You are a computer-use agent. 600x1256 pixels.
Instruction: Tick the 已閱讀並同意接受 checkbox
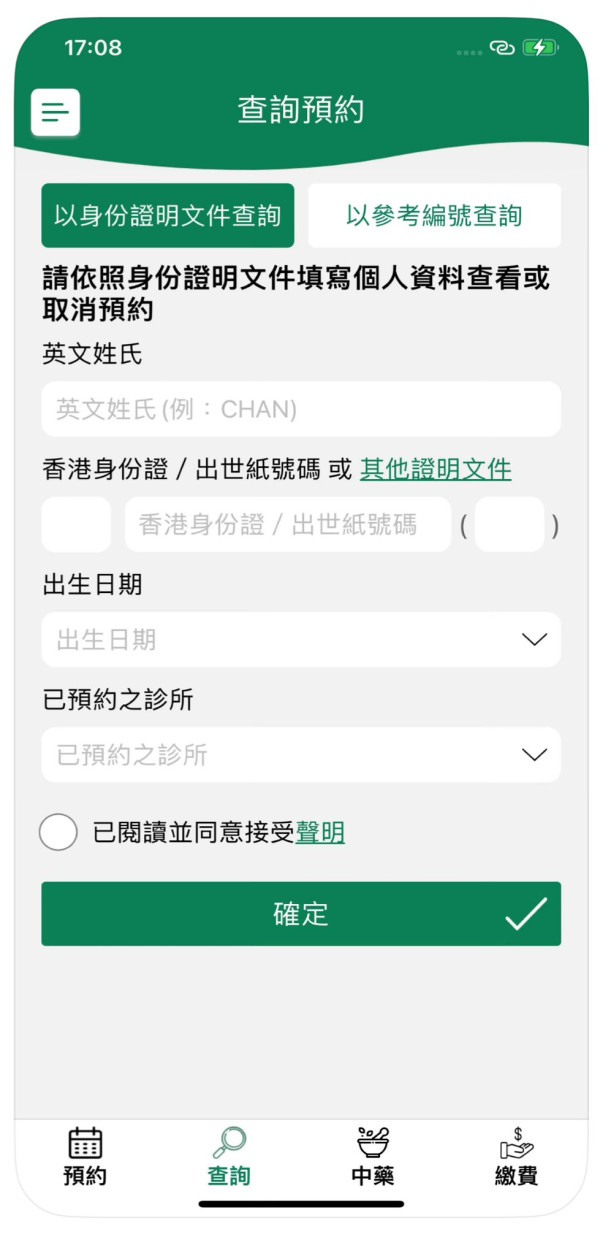click(x=59, y=832)
